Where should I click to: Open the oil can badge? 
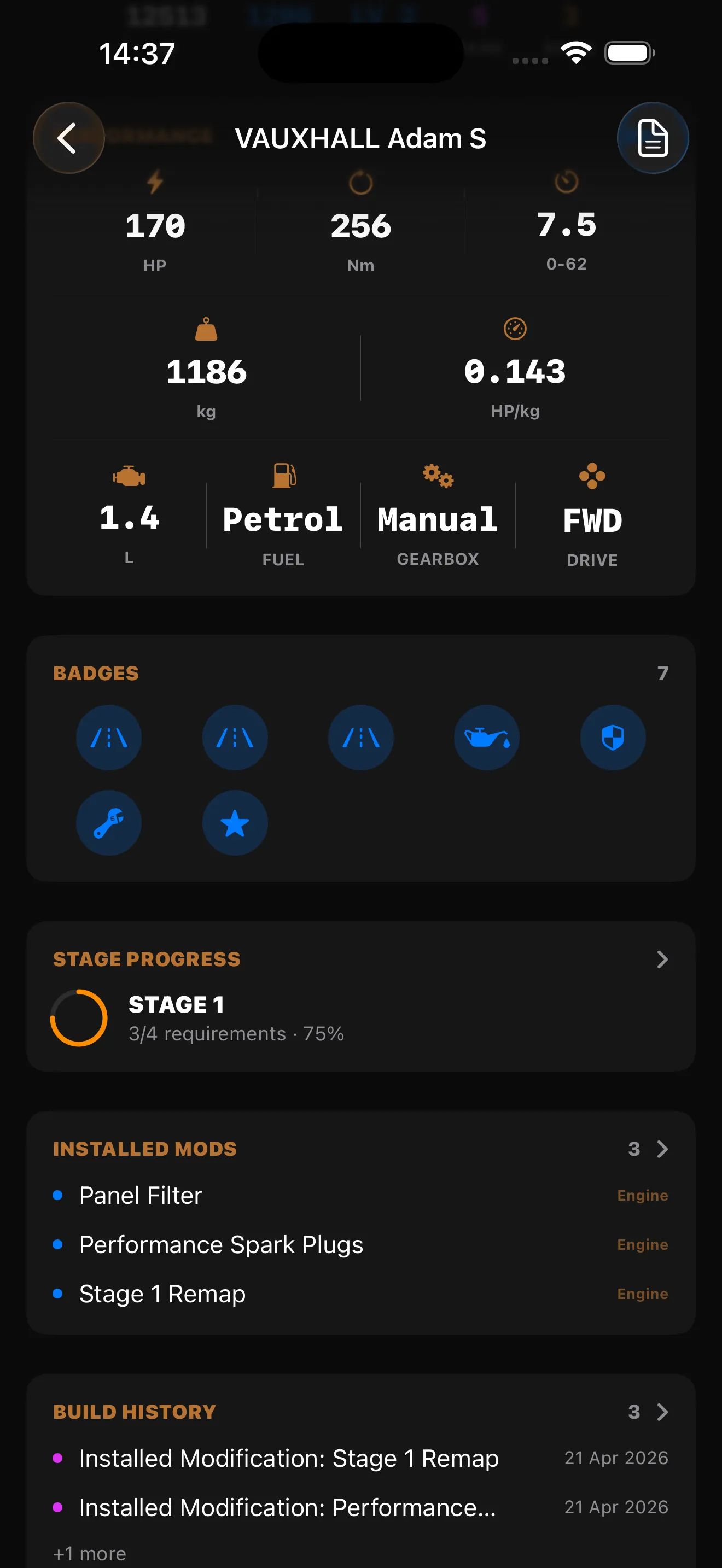tap(486, 736)
